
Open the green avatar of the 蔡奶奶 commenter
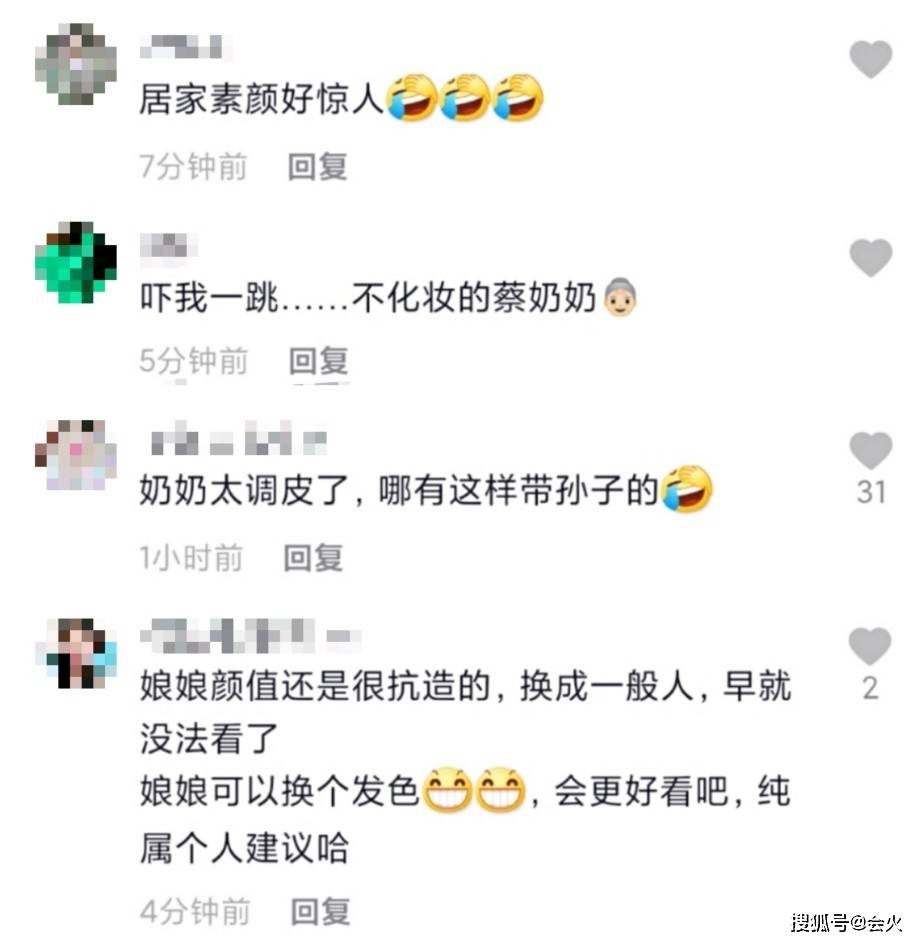point(75,262)
